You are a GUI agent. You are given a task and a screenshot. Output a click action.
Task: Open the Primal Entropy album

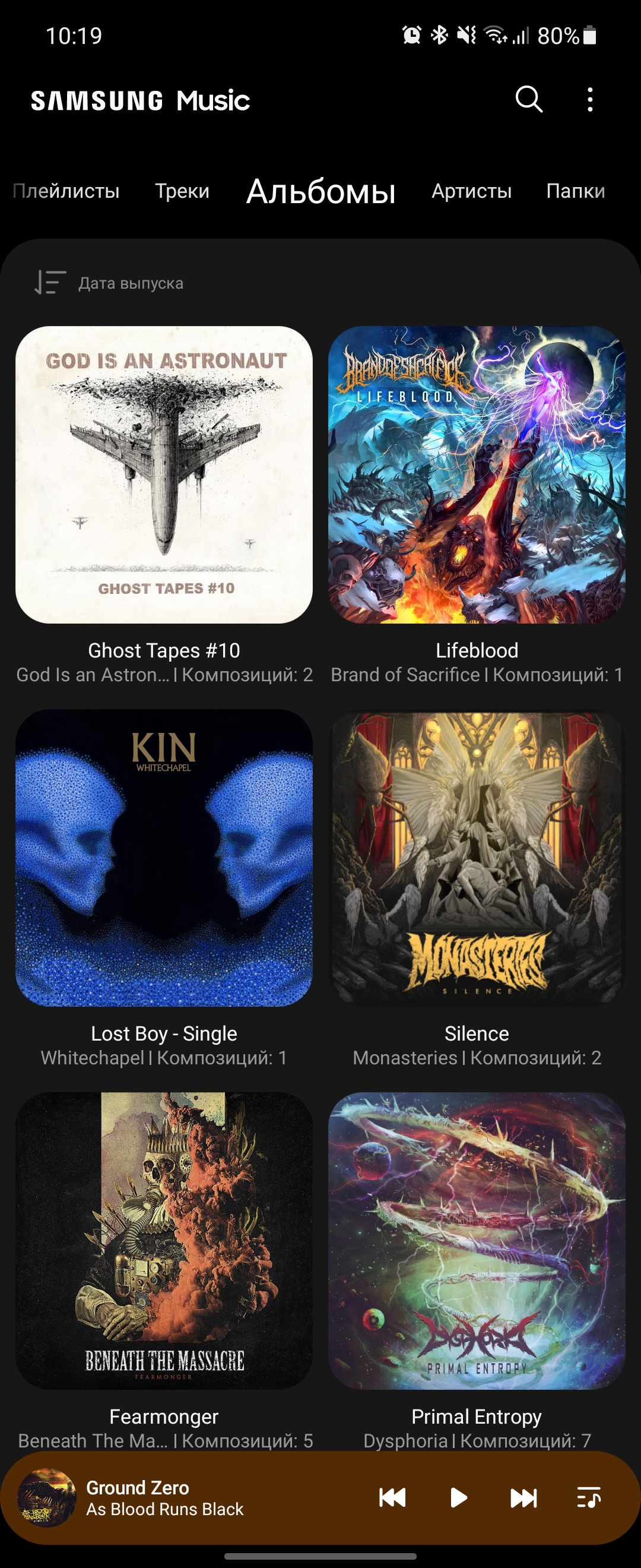(x=477, y=1240)
